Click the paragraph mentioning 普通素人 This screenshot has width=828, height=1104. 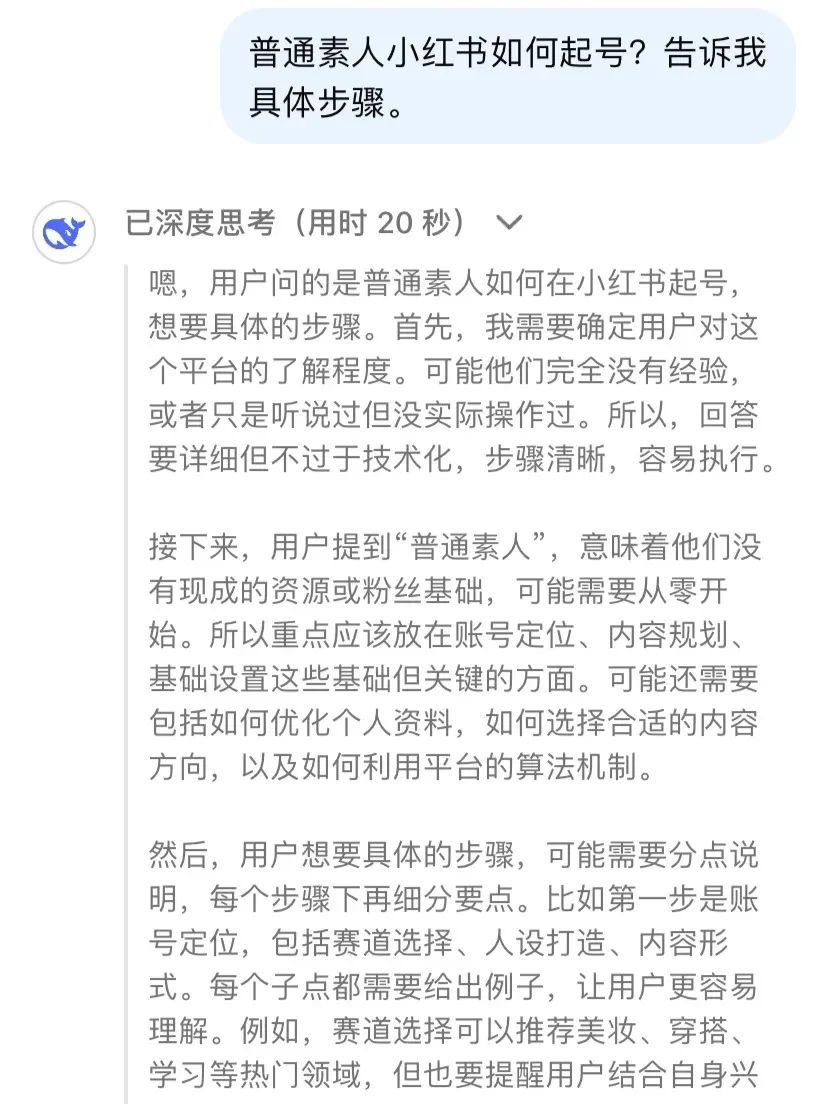(450, 545)
